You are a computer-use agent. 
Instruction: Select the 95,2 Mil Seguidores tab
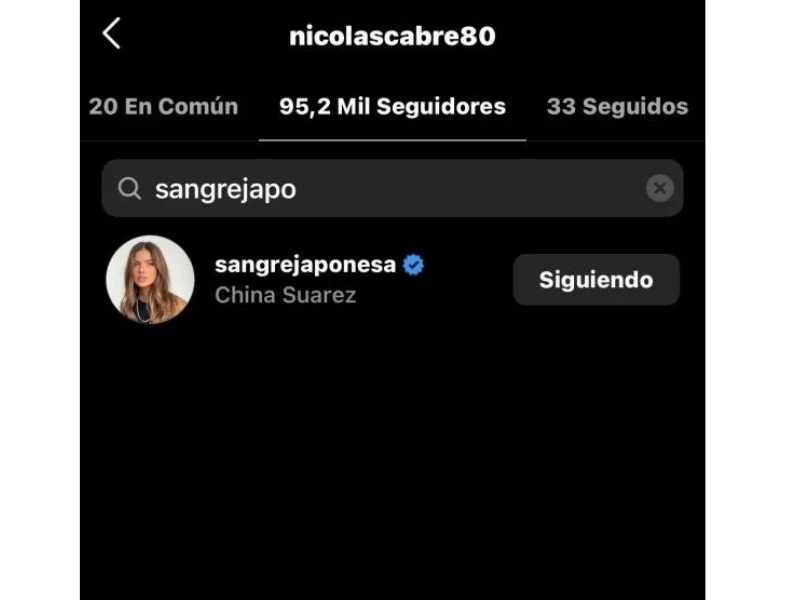pyautogui.click(x=392, y=107)
